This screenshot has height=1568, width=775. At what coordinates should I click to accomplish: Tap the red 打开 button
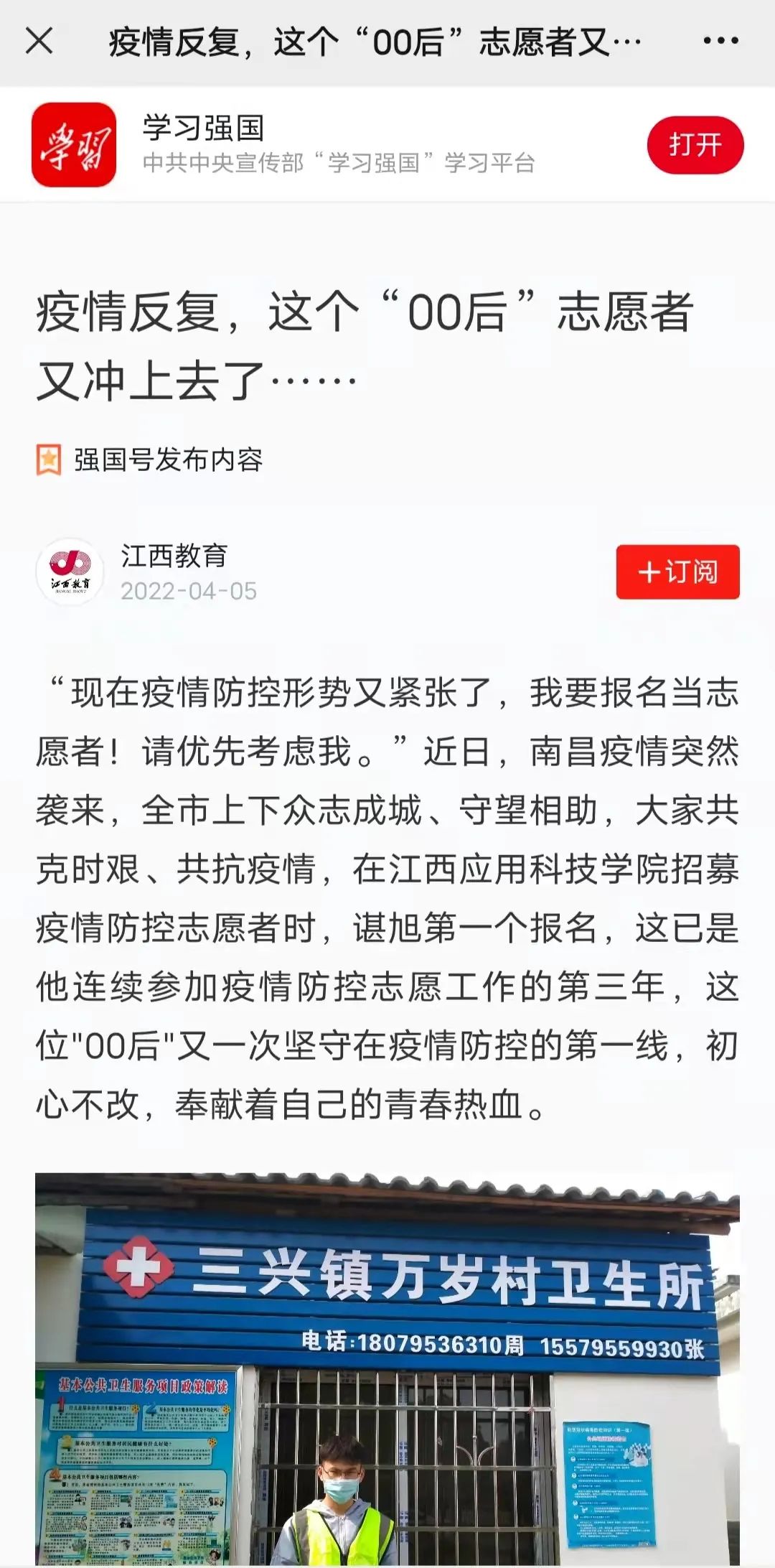coord(695,144)
